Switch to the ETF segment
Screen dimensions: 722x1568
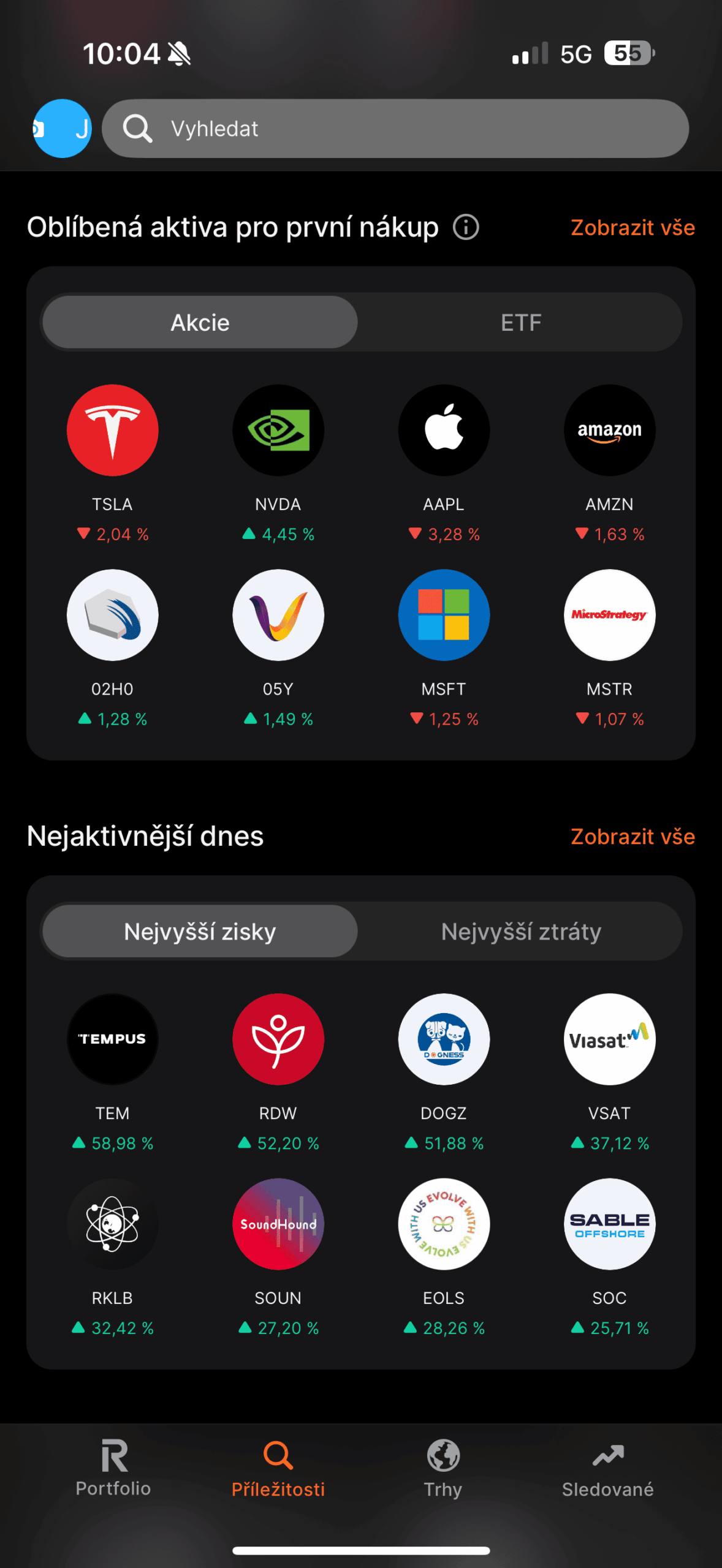[521, 322]
